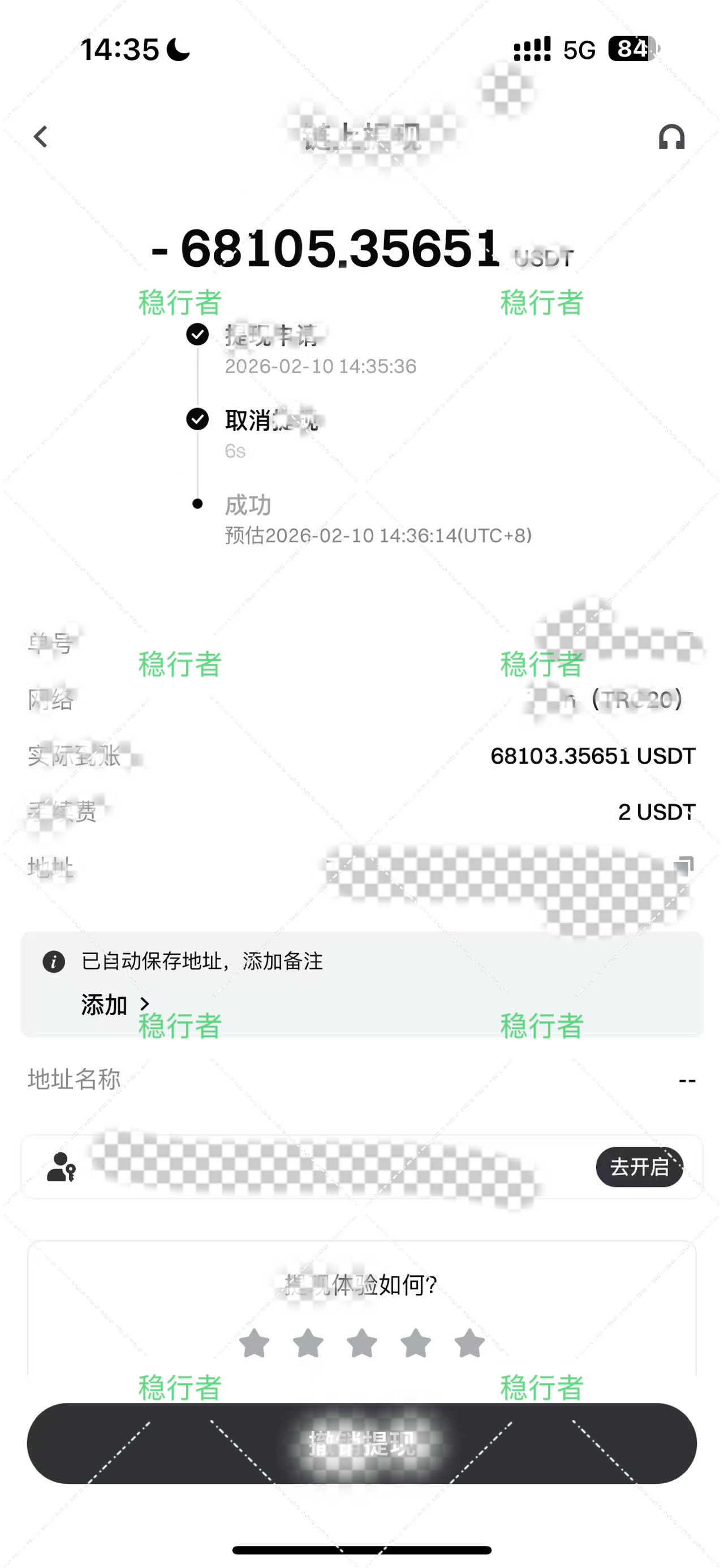
Task: Go back using the top-left arrow
Action: pyautogui.click(x=41, y=137)
